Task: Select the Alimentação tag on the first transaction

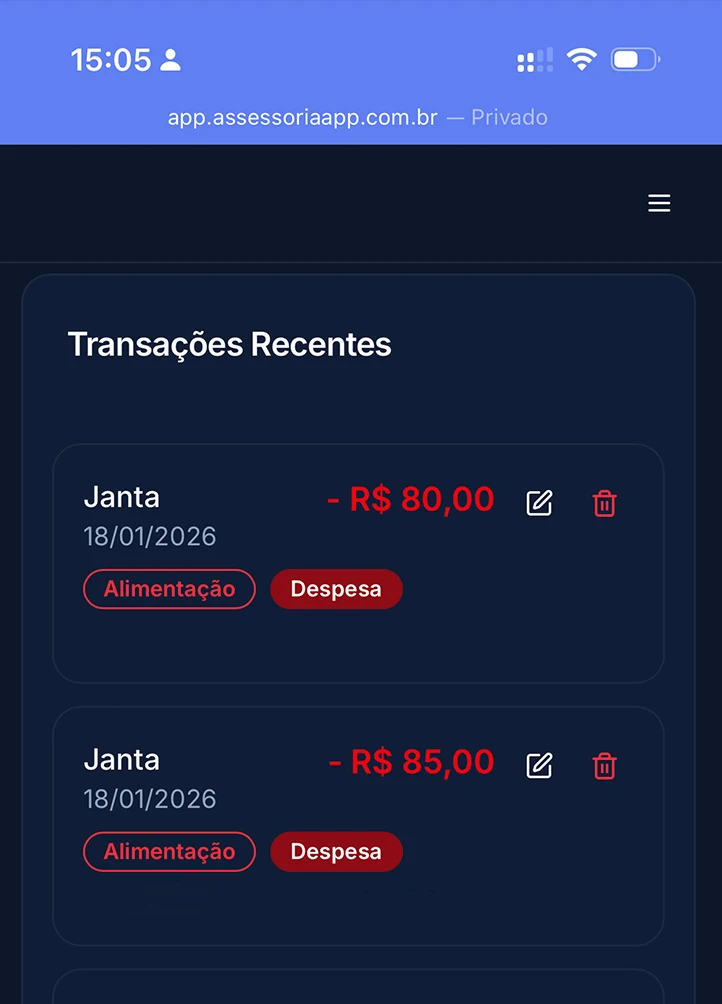Action: tap(169, 589)
